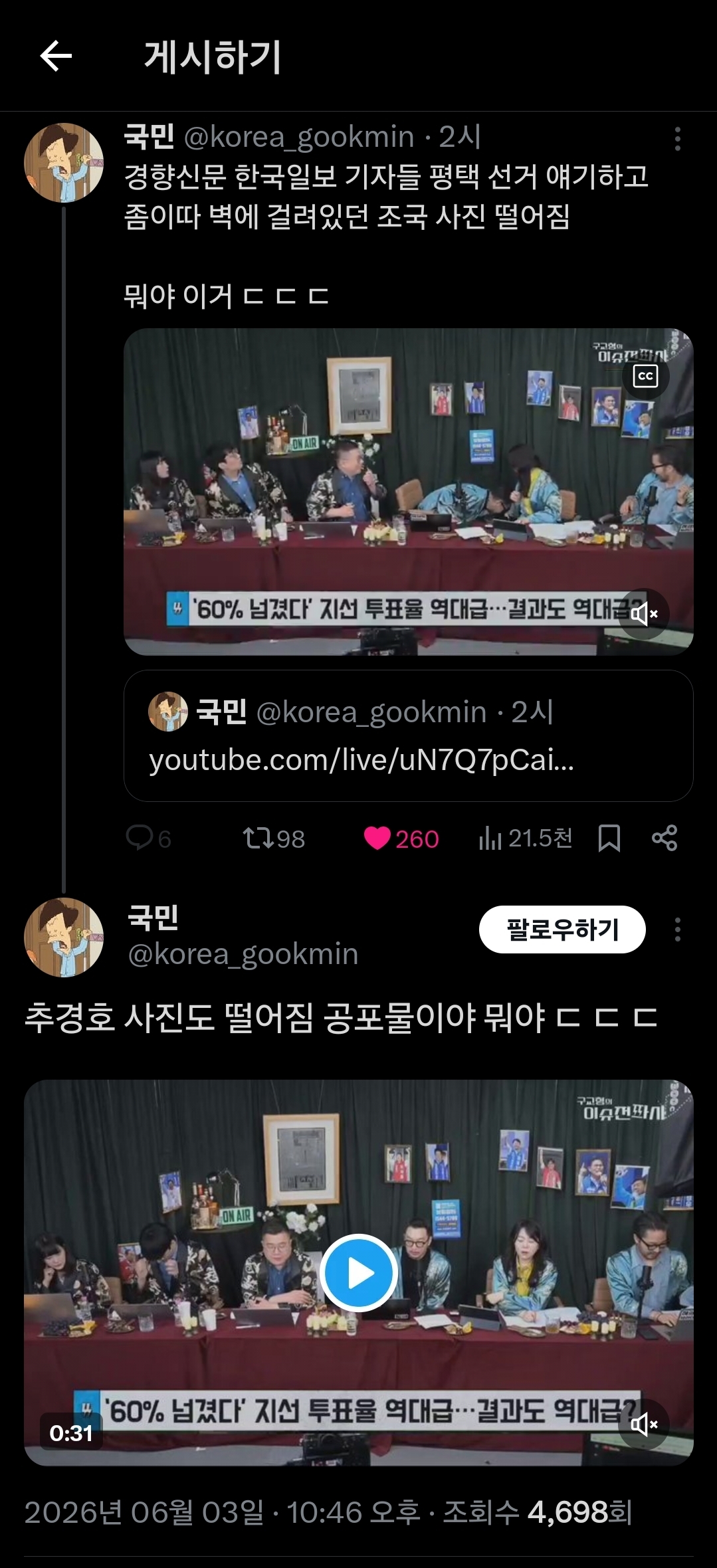Reply to the first post with 6 comments

148,838
